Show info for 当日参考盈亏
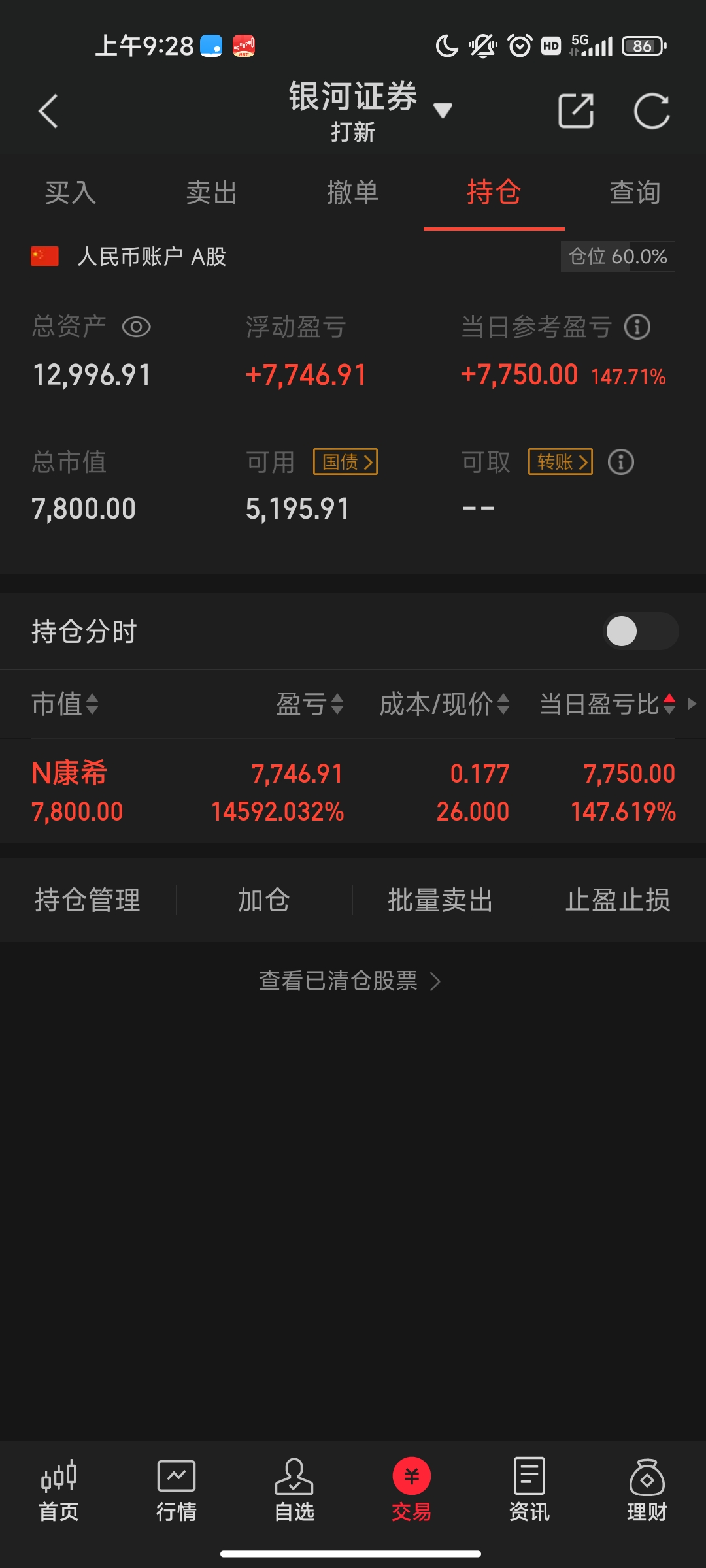 point(637,327)
